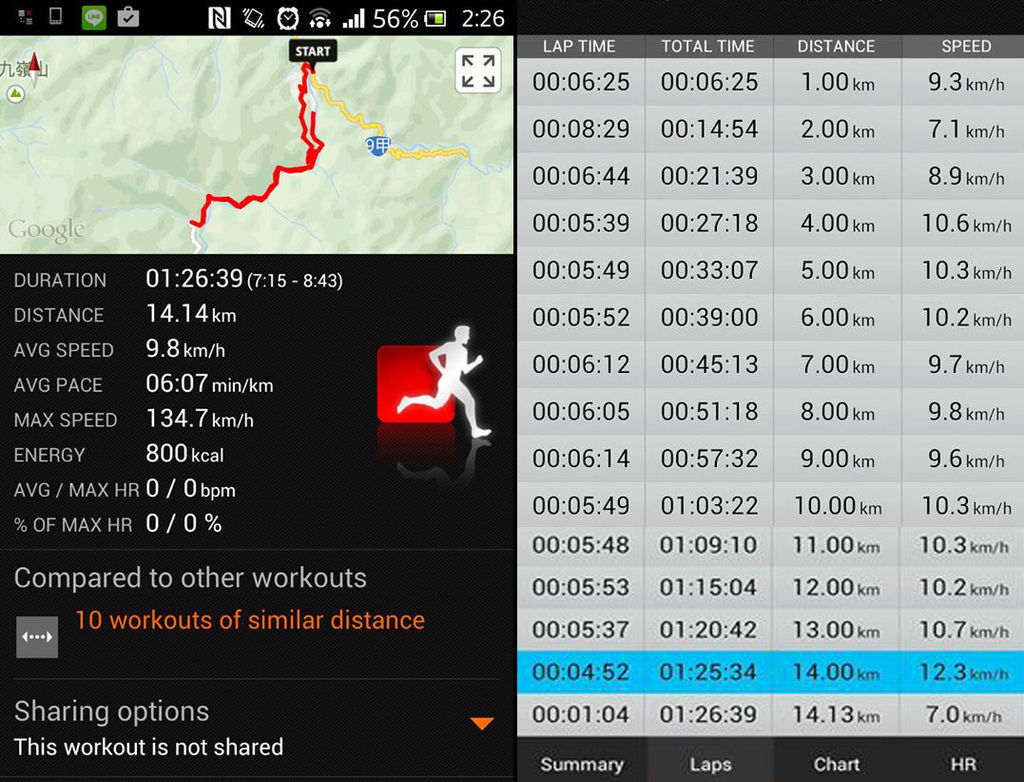Image resolution: width=1024 pixels, height=782 pixels.
Task: Switch to the HR tab
Action: click(x=963, y=764)
